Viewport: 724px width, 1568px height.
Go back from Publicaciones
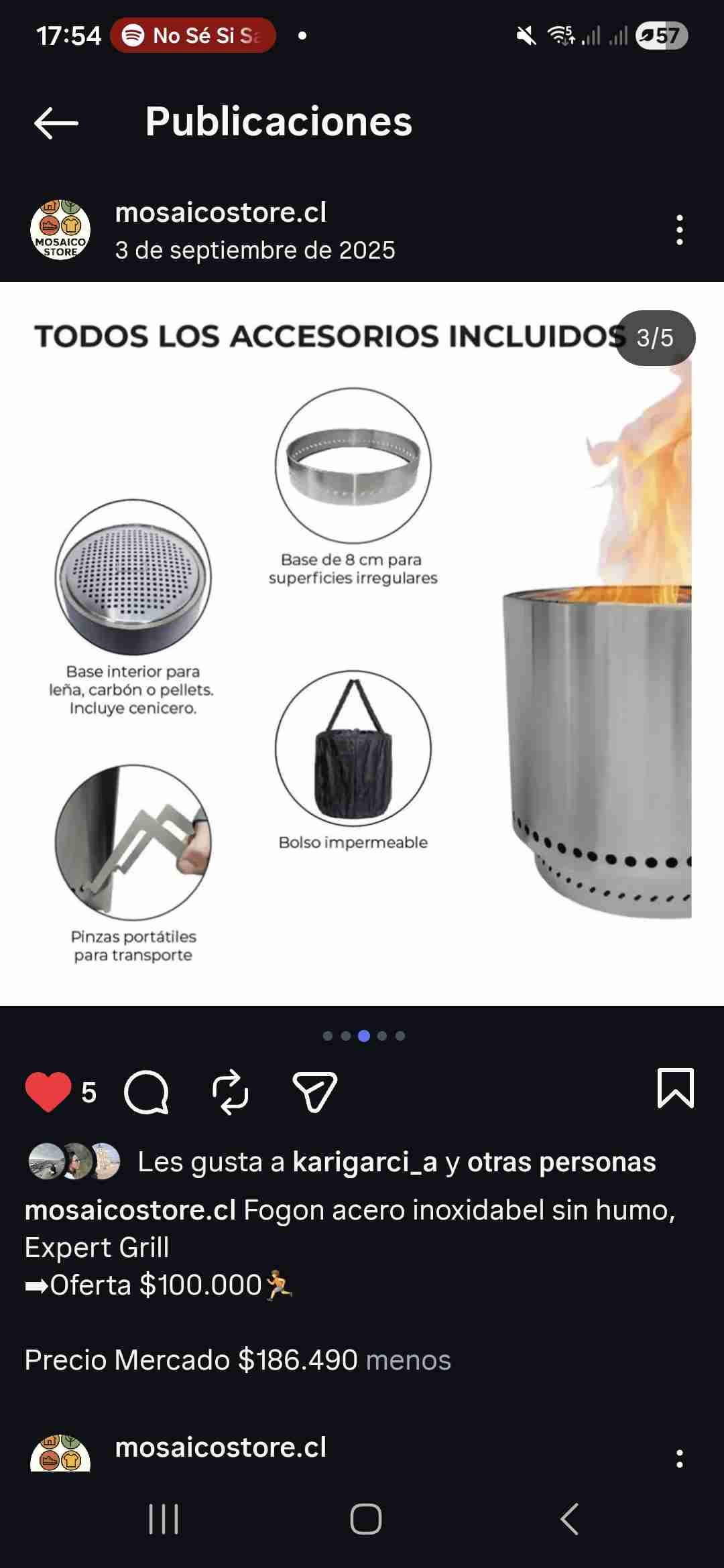56,123
